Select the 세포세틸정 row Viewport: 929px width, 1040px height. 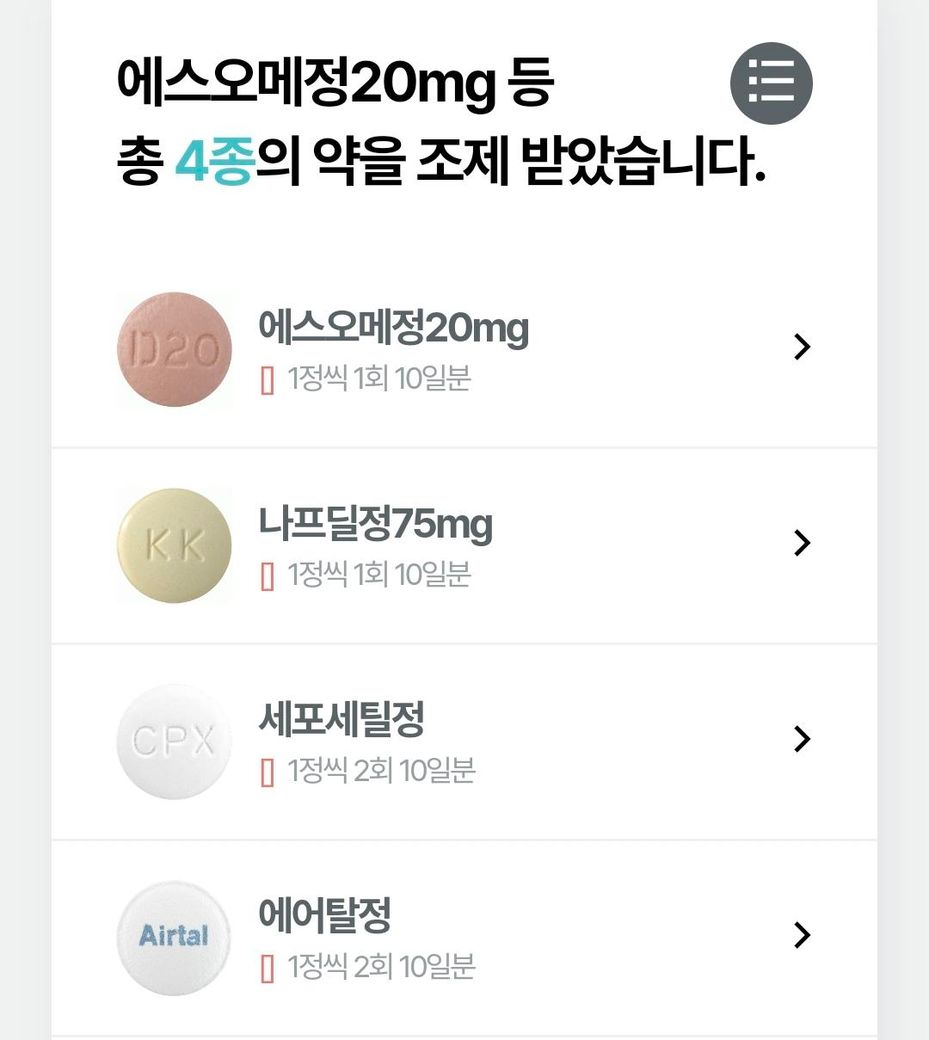464,741
